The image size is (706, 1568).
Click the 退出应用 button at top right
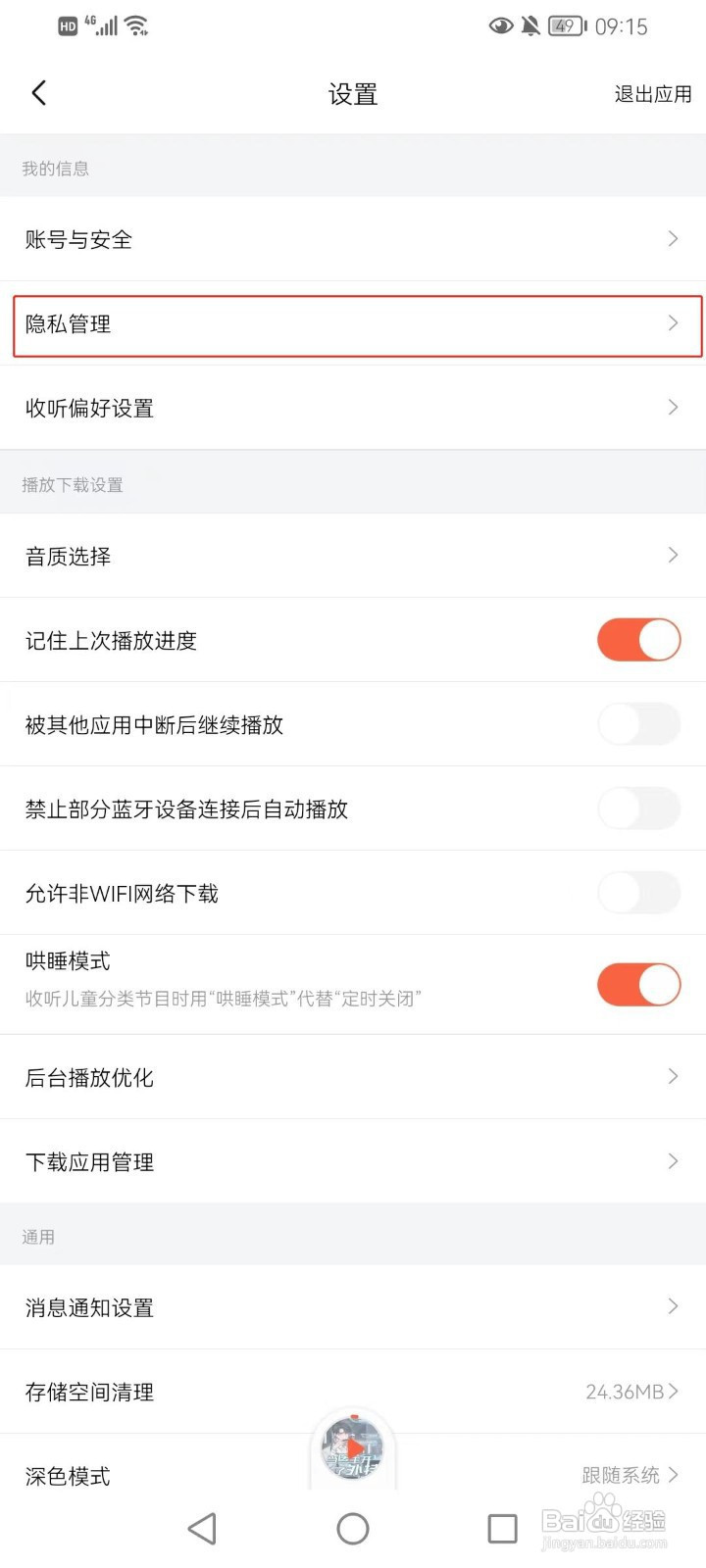click(x=652, y=94)
